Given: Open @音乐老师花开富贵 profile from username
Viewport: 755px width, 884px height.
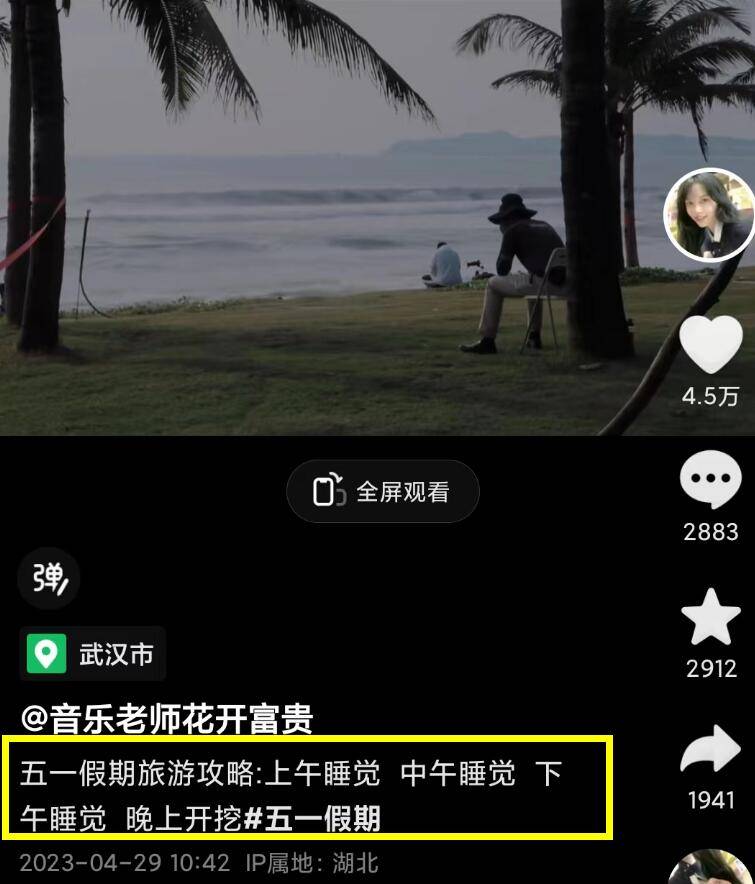Looking at the screenshot, I should 167,718.
